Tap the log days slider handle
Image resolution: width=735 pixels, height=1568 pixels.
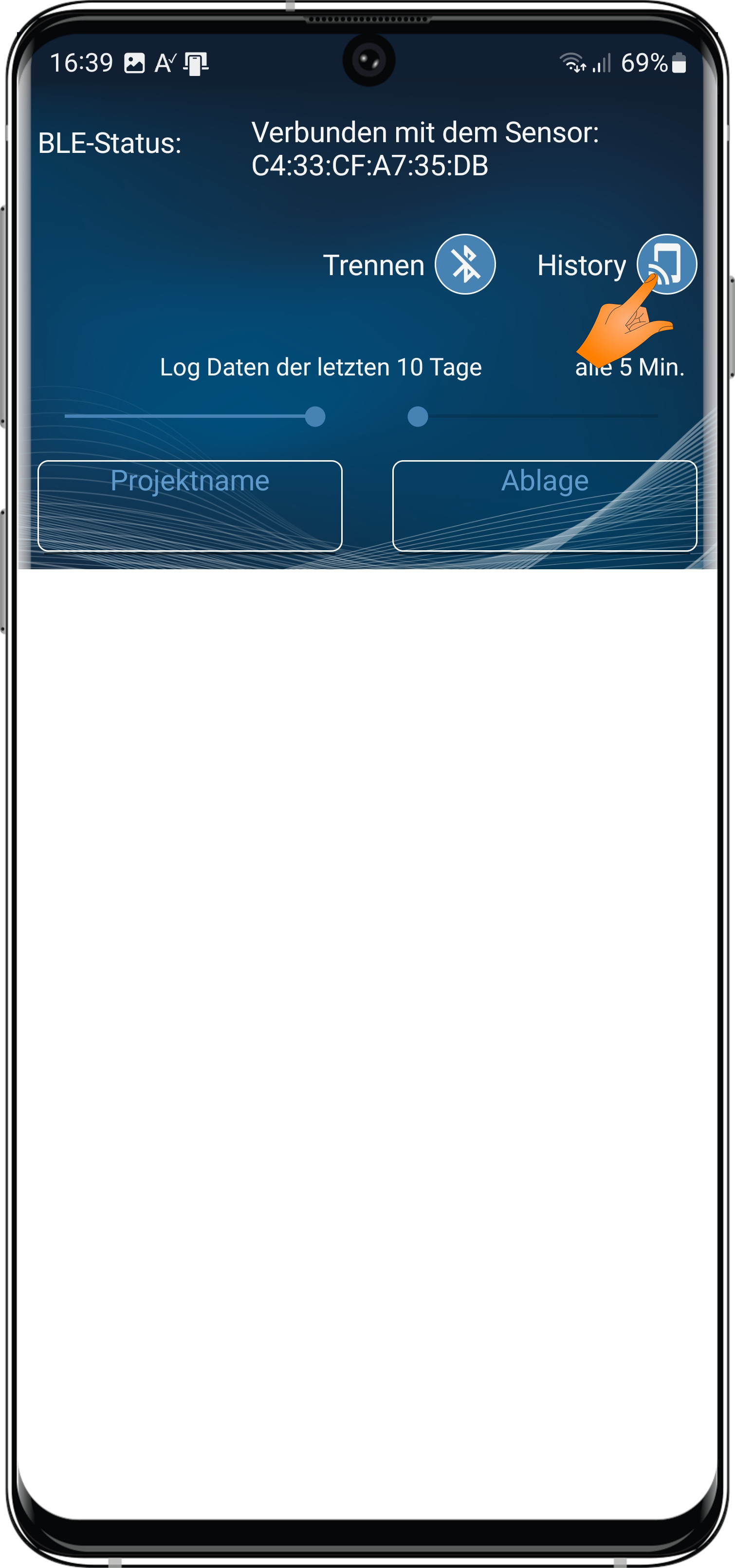coord(314,417)
